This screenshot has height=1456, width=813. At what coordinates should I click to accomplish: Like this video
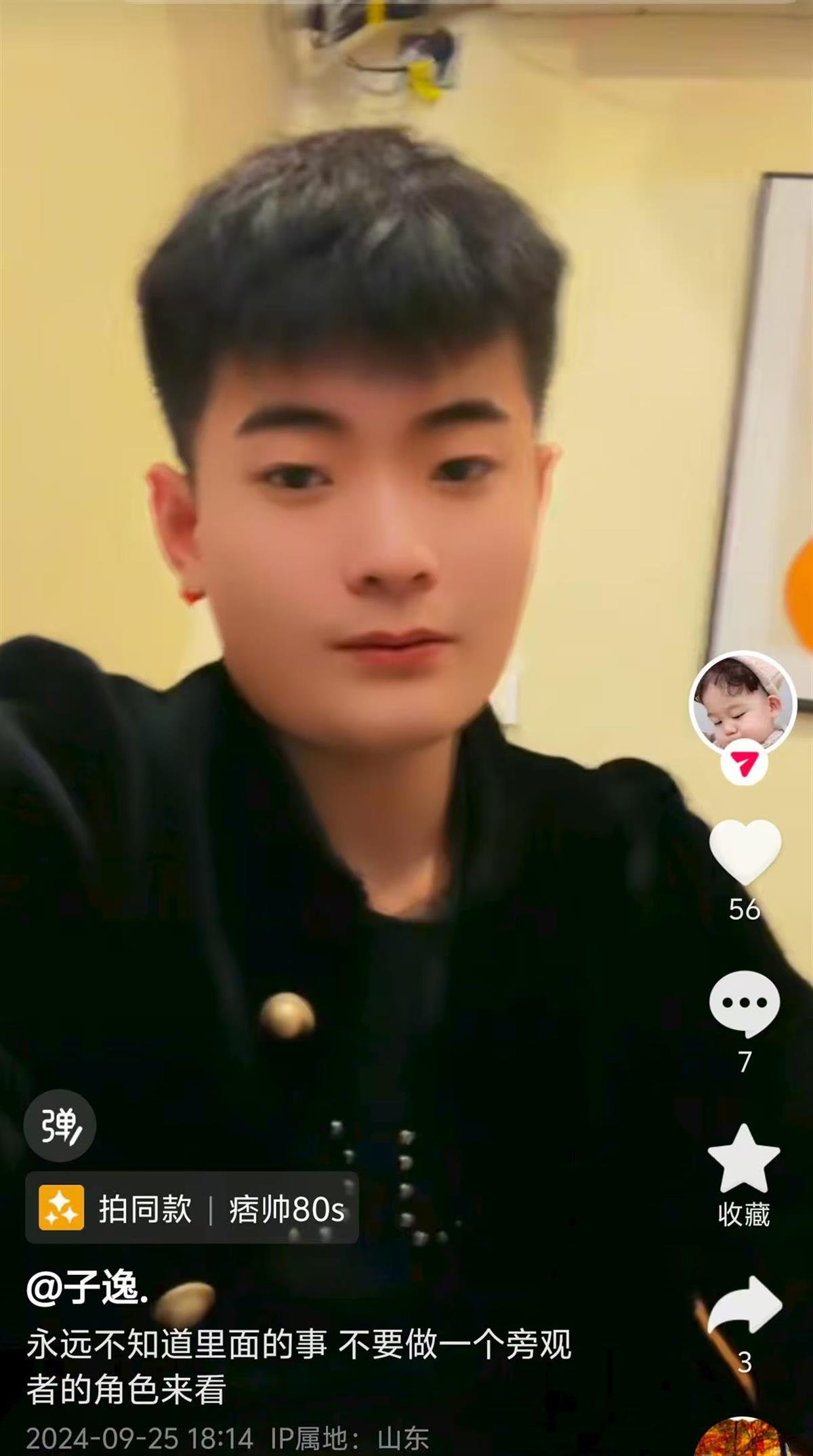point(745,853)
